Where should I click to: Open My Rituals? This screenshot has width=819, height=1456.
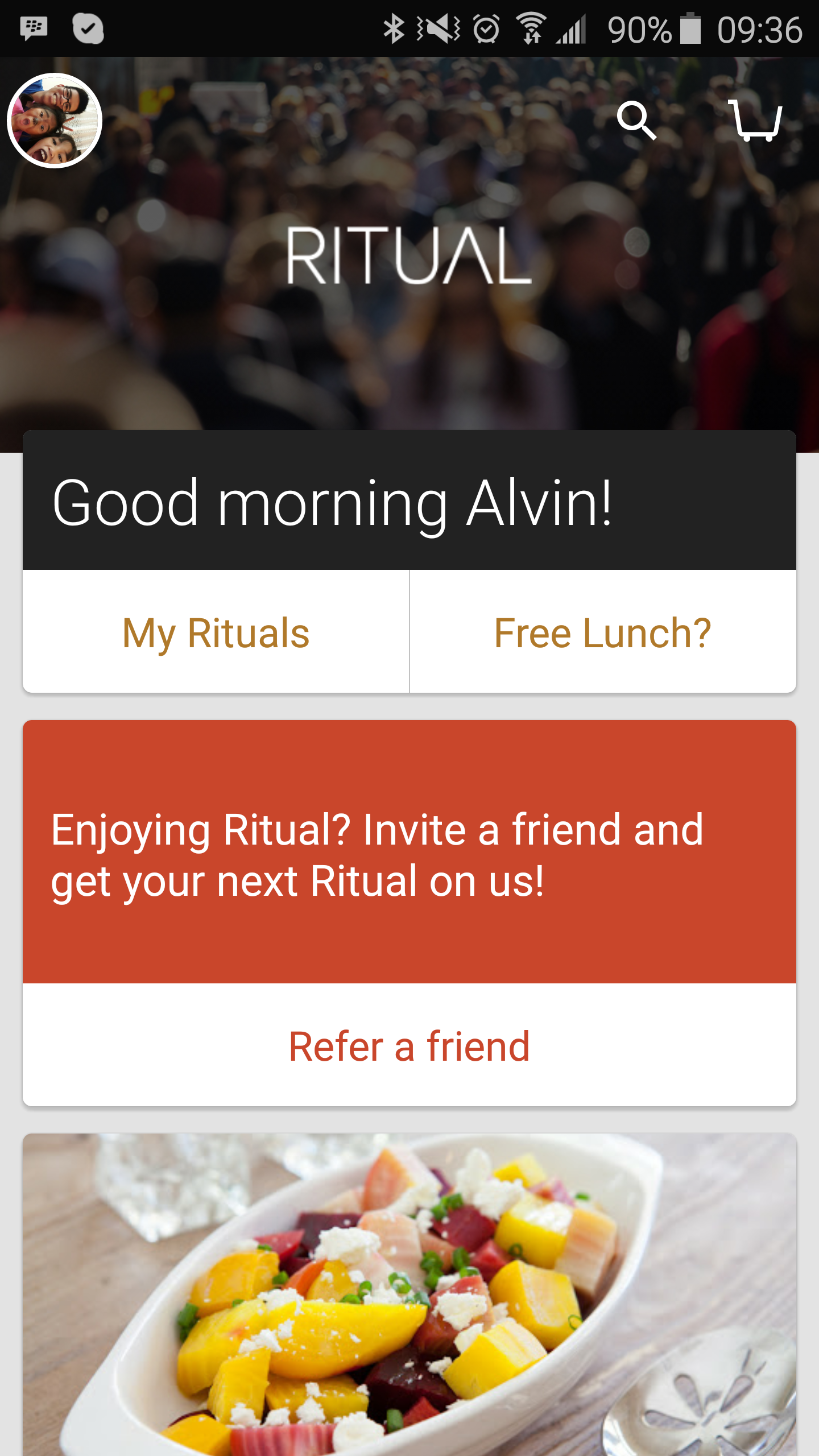[x=216, y=632]
